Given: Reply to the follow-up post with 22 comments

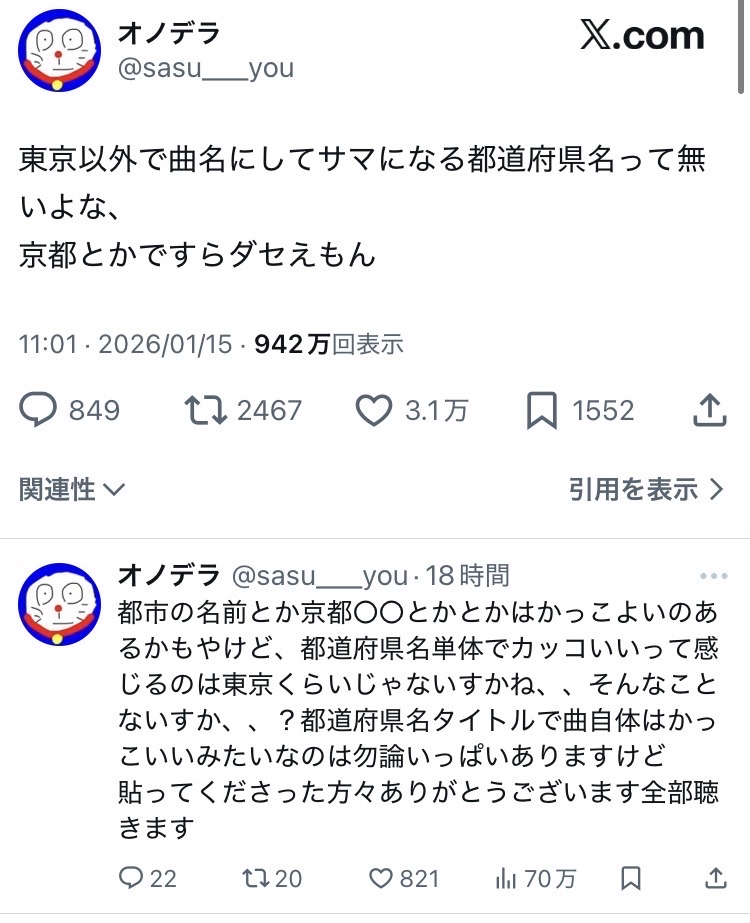Looking at the screenshot, I should [x=132, y=878].
